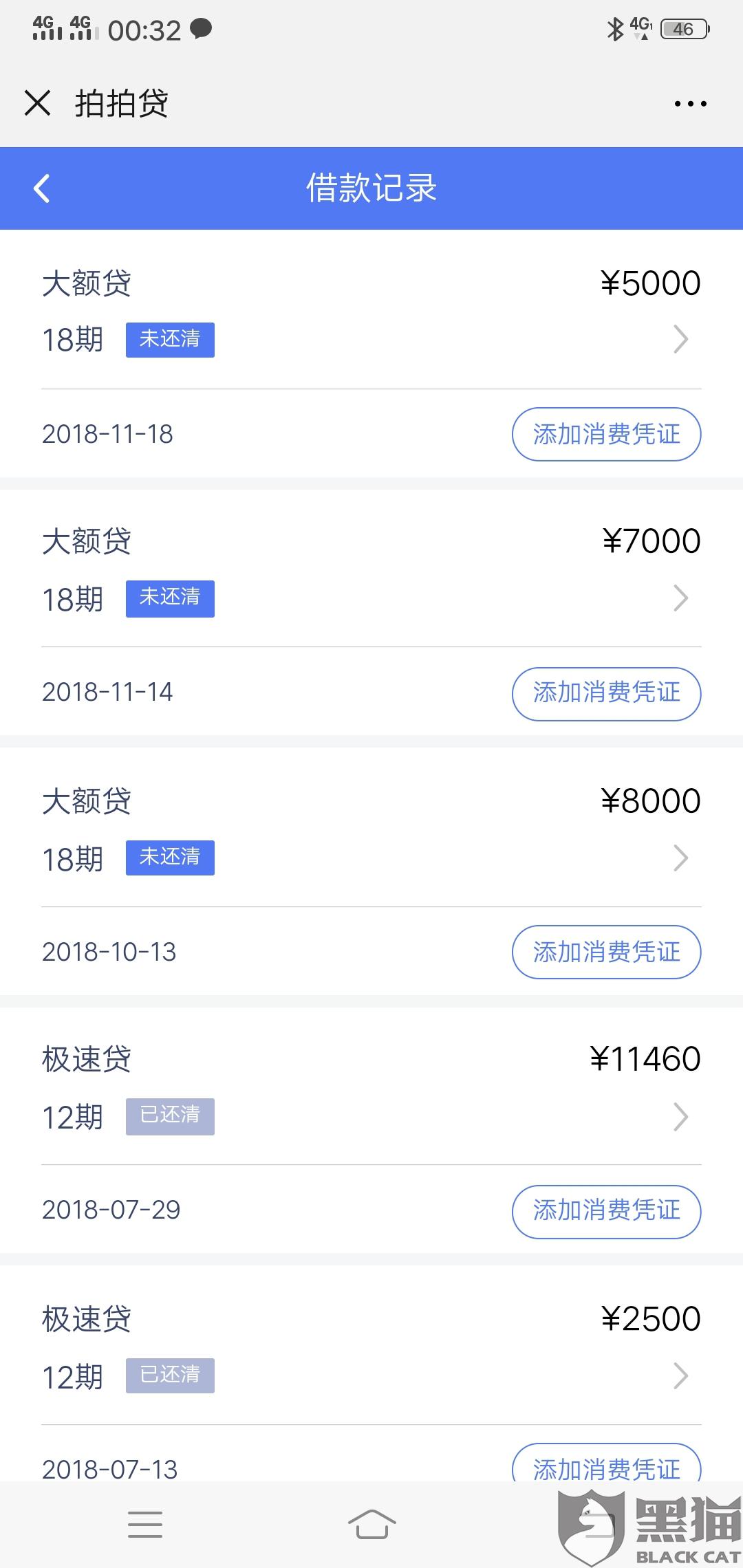This screenshot has height=1568, width=743.
Task: View the ¥2500 极速贷 loan record
Action: click(x=371, y=1347)
